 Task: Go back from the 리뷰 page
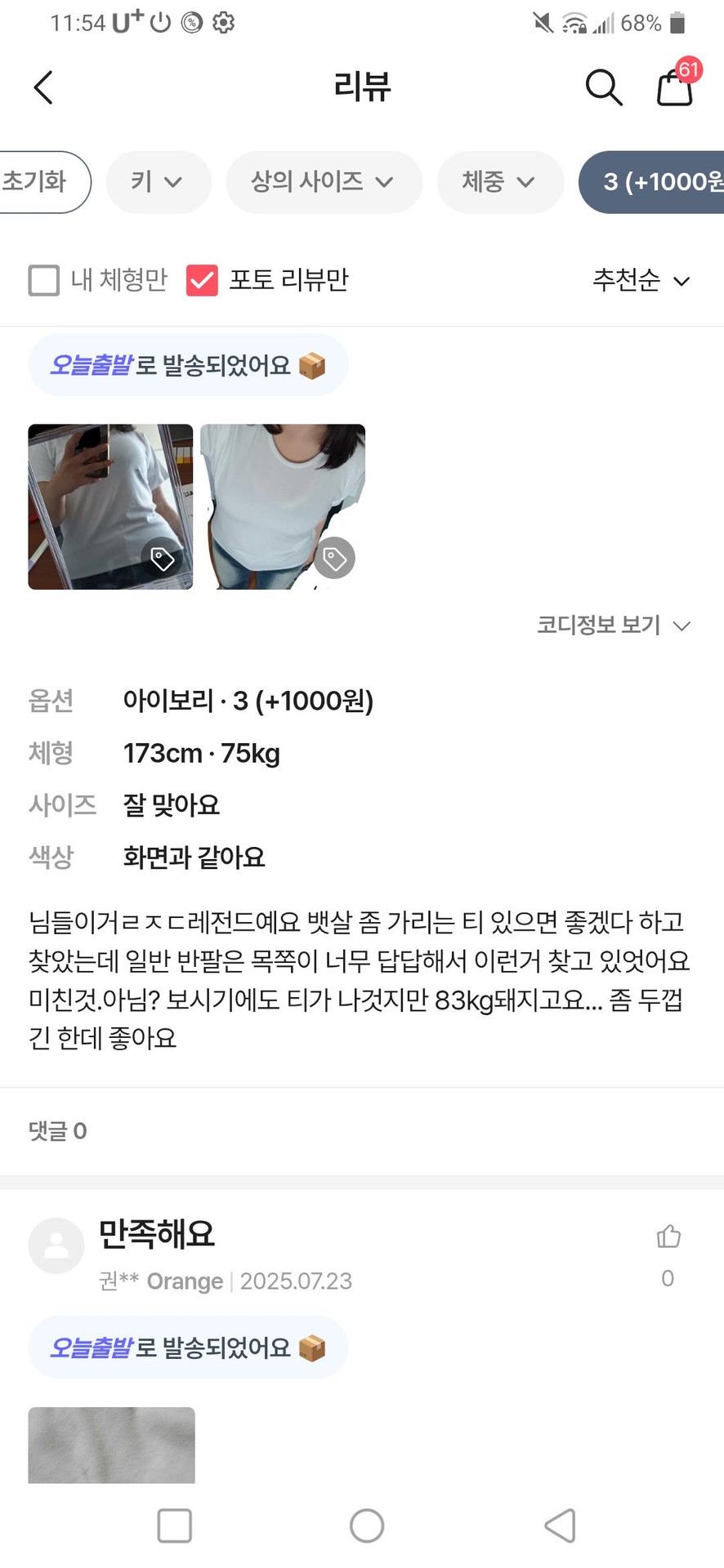pos(43,87)
